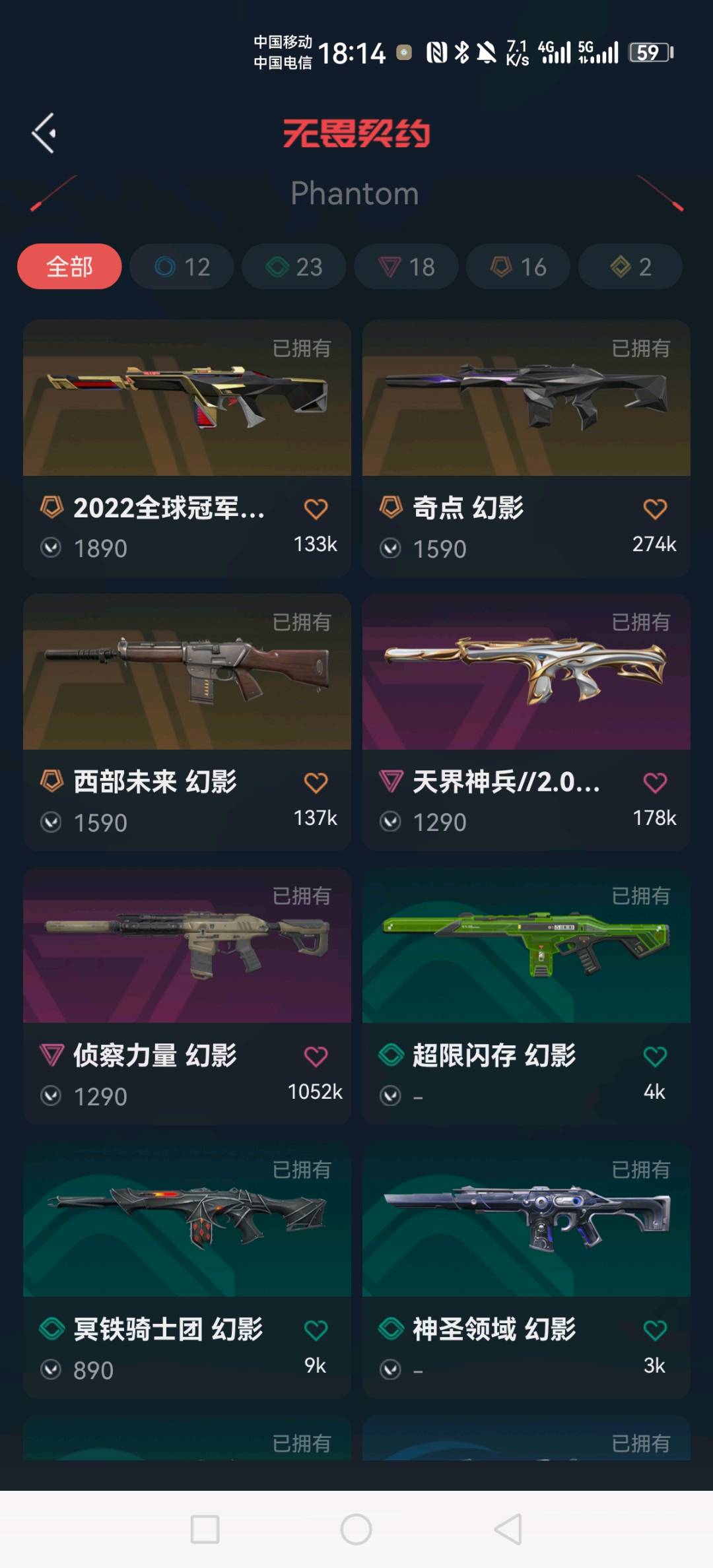Go back using the header arrow

(44, 134)
